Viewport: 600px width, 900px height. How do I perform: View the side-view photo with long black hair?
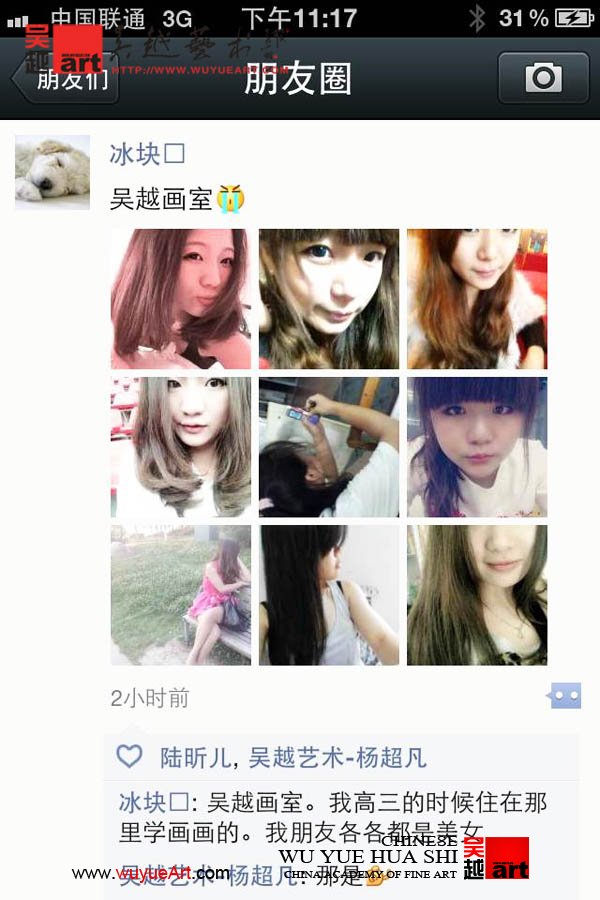[328, 595]
